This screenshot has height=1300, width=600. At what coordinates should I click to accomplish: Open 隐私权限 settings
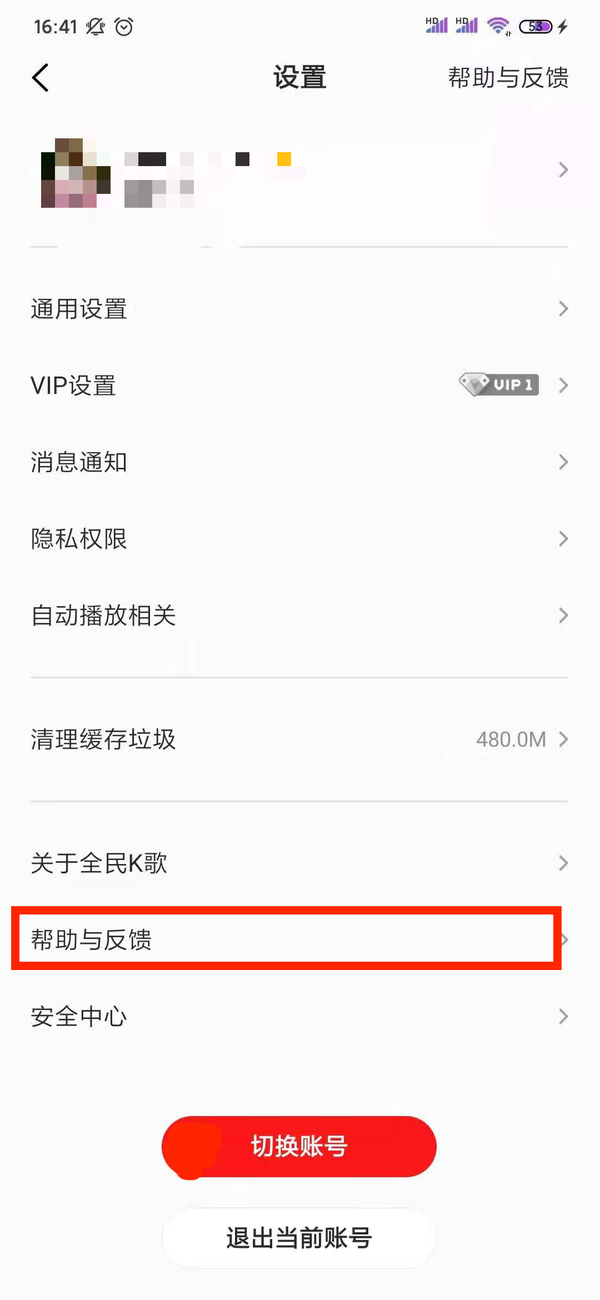[300, 539]
